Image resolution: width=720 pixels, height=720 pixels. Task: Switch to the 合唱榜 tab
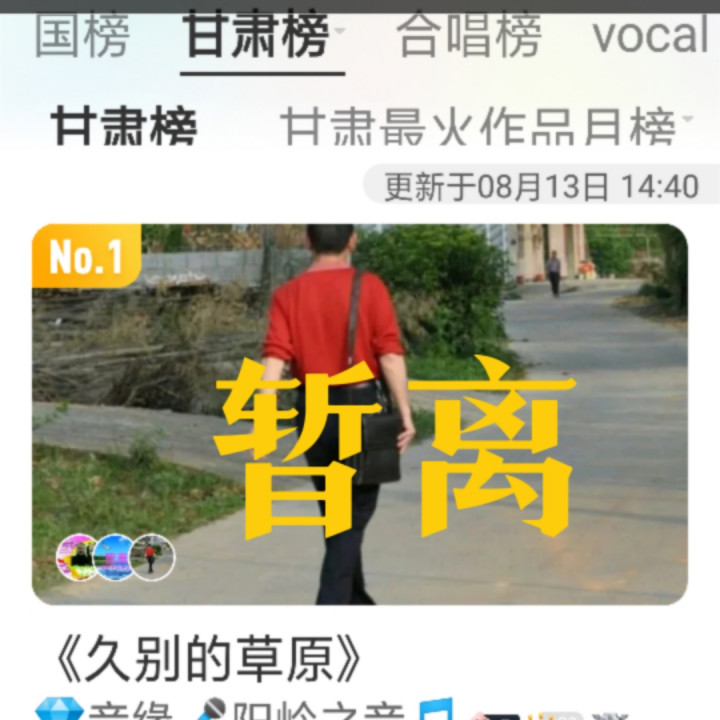pos(469,36)
